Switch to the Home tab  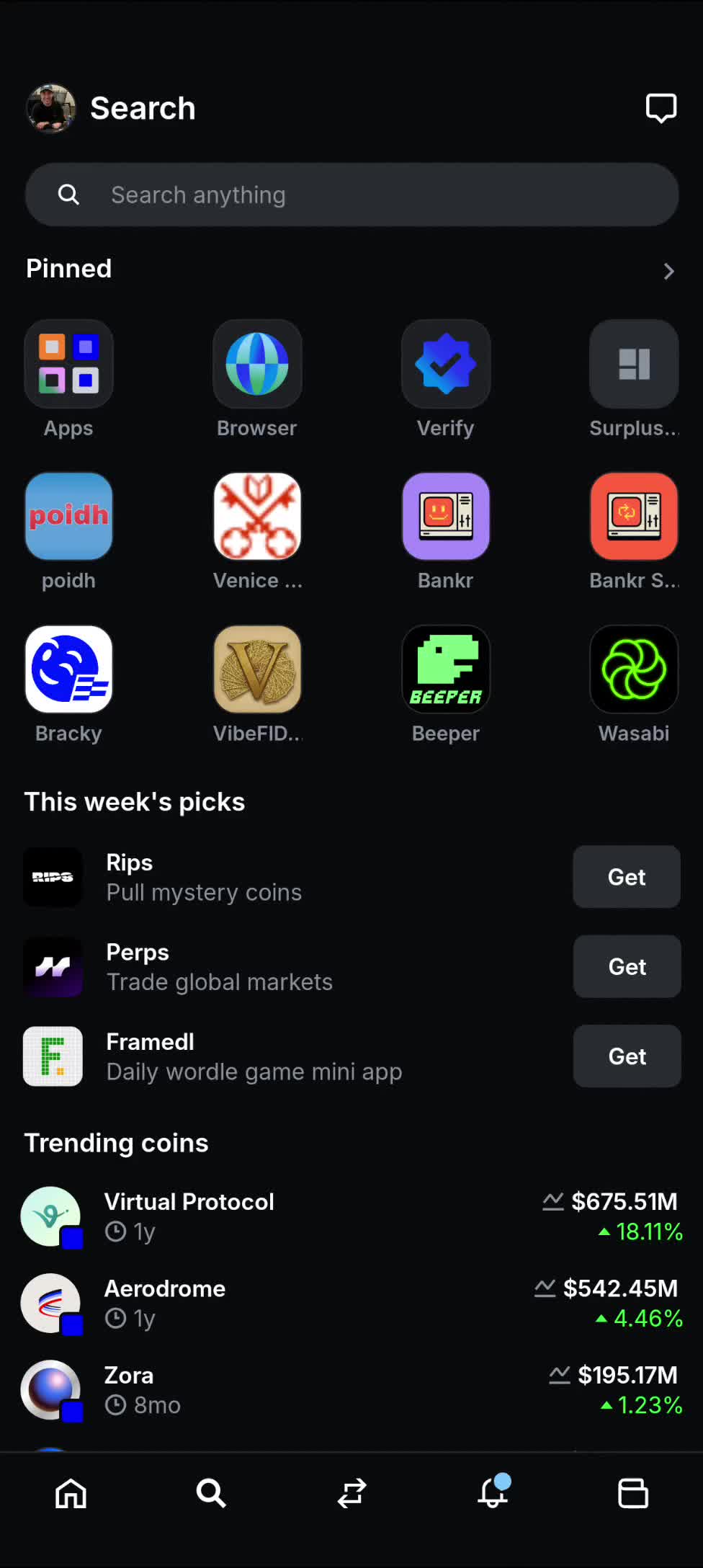(71, 1494)
